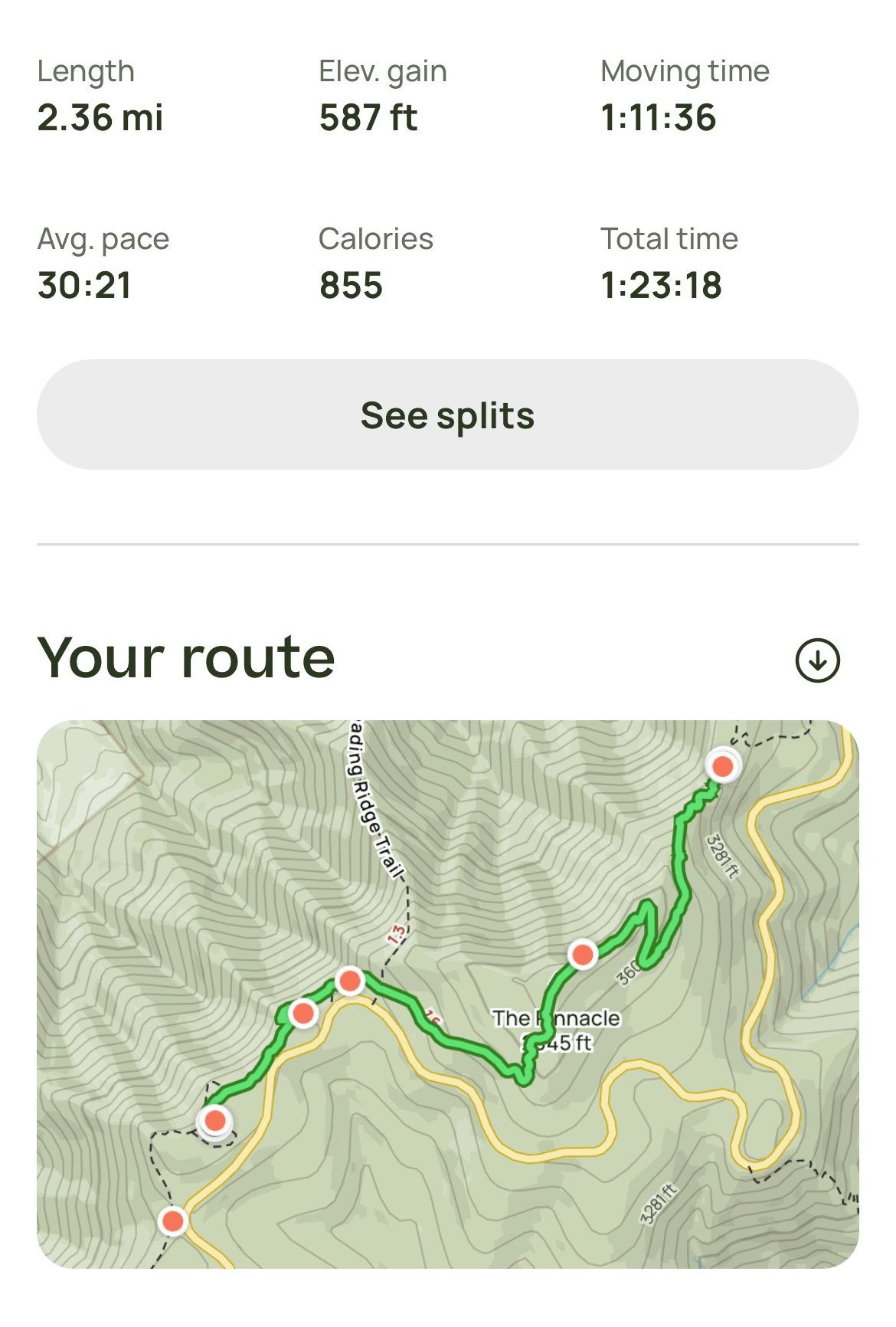This screenshot has width=896, height=1327.
Task: Open the See splits button
Action: click(447, 414)
